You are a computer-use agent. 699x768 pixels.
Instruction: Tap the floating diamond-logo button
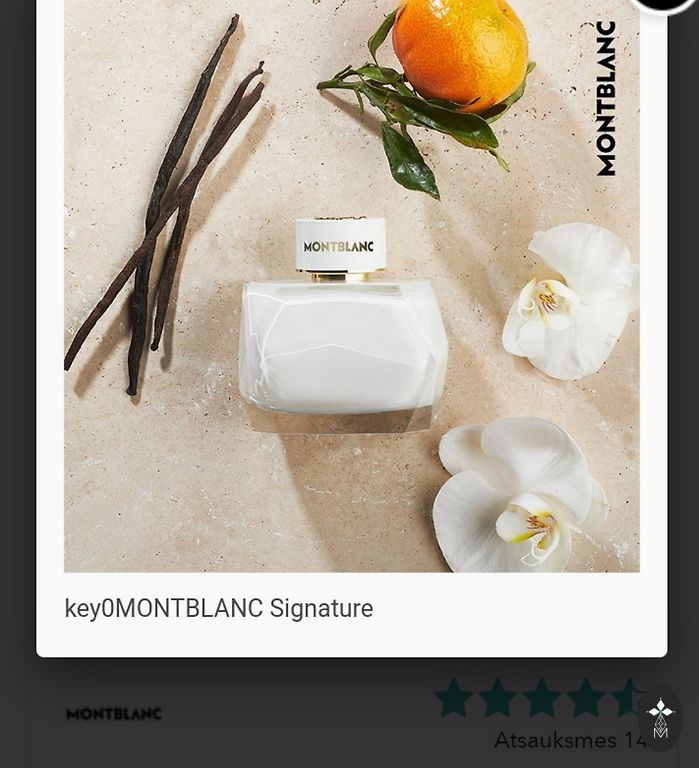(660, 718)
